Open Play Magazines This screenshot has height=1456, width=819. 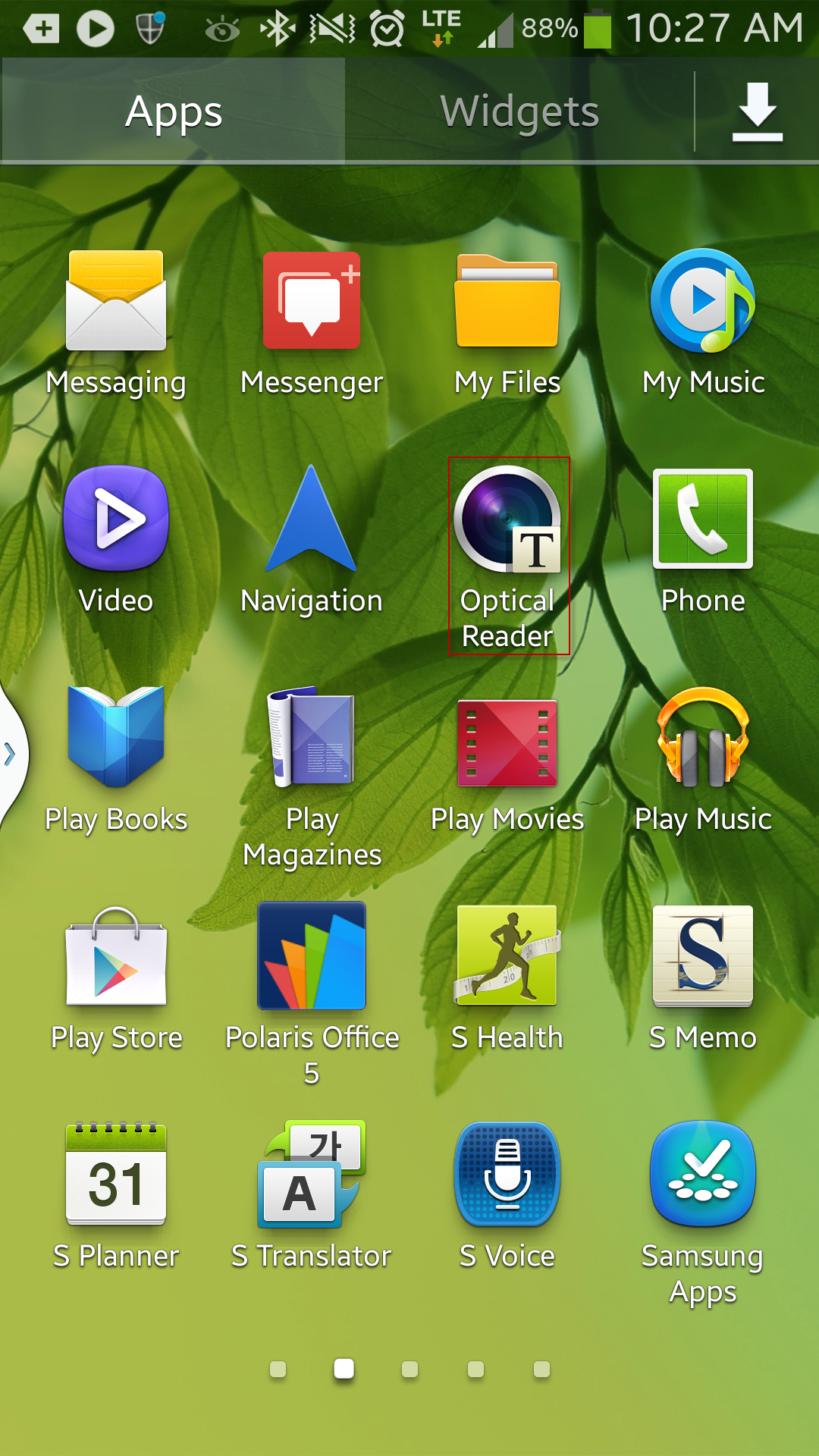(312, 777)
